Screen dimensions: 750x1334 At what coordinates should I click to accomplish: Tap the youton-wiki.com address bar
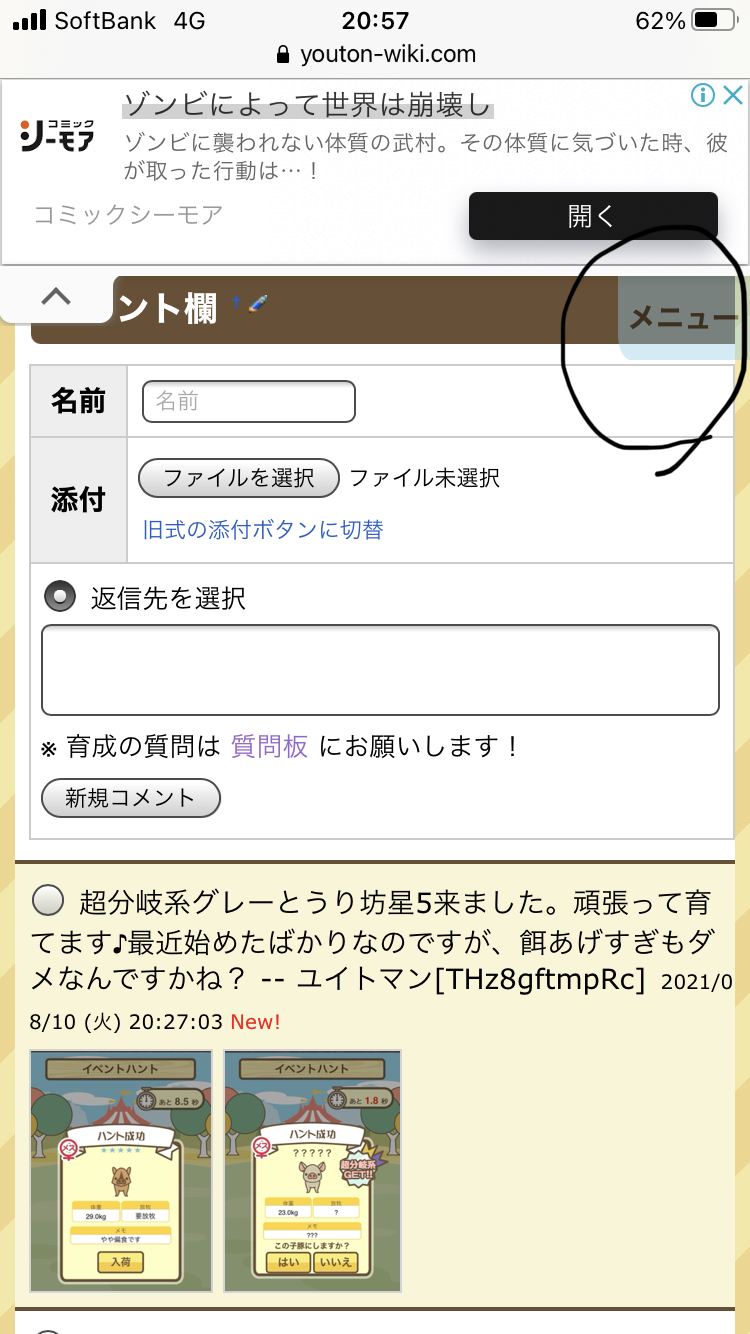point(375,54)
